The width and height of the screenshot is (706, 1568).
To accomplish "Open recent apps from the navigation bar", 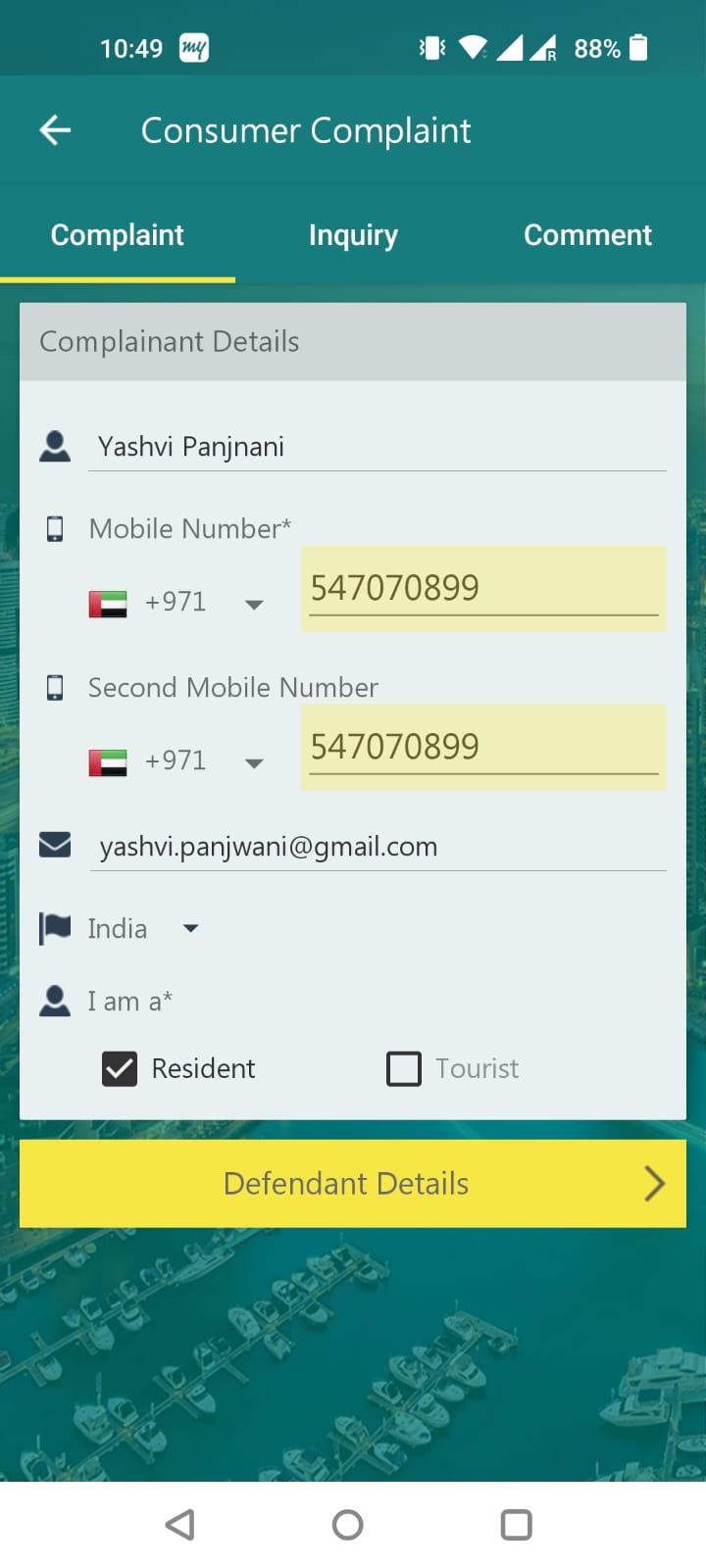I will (x=516, y=1525).
